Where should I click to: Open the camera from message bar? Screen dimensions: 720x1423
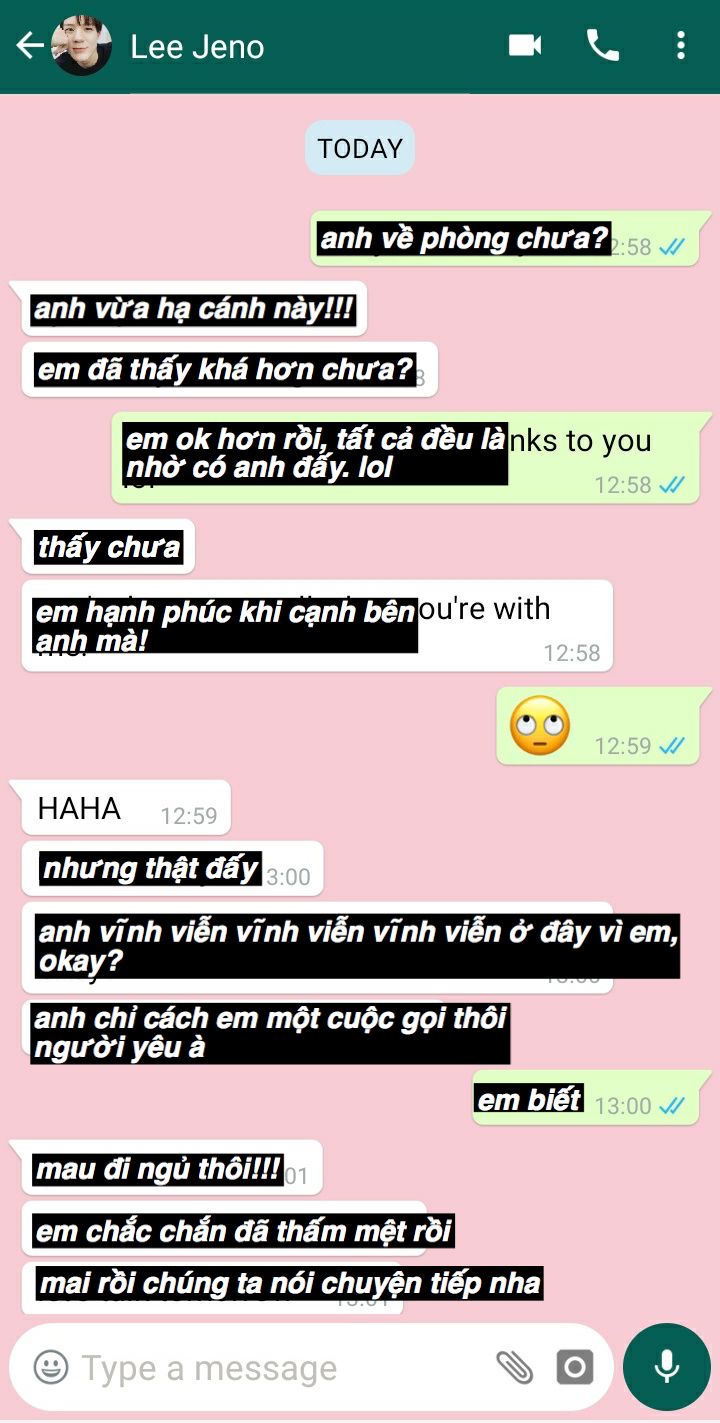point(574,1367)
